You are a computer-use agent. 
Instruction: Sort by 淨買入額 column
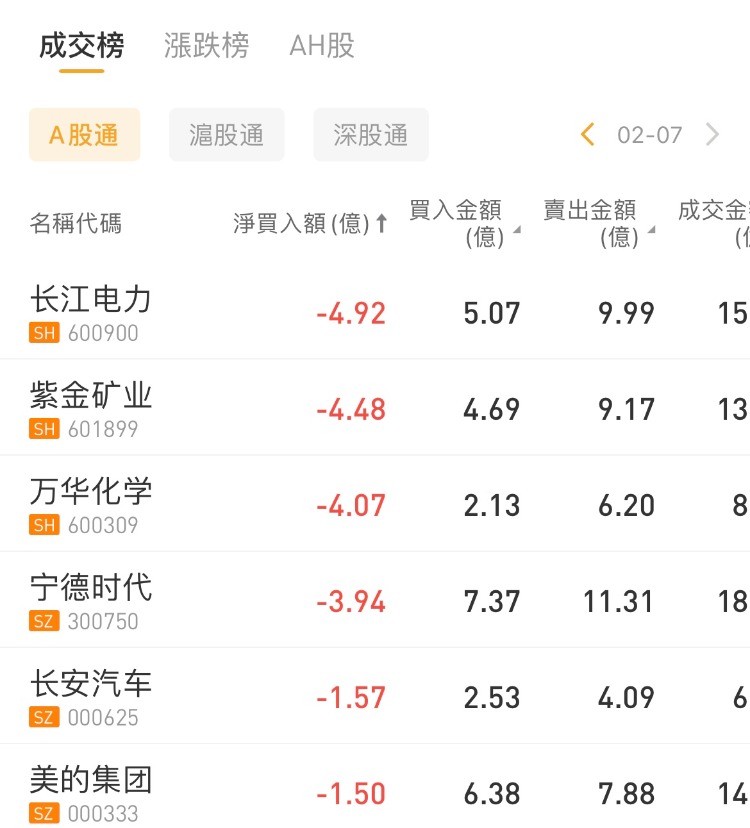click(310, 223)
